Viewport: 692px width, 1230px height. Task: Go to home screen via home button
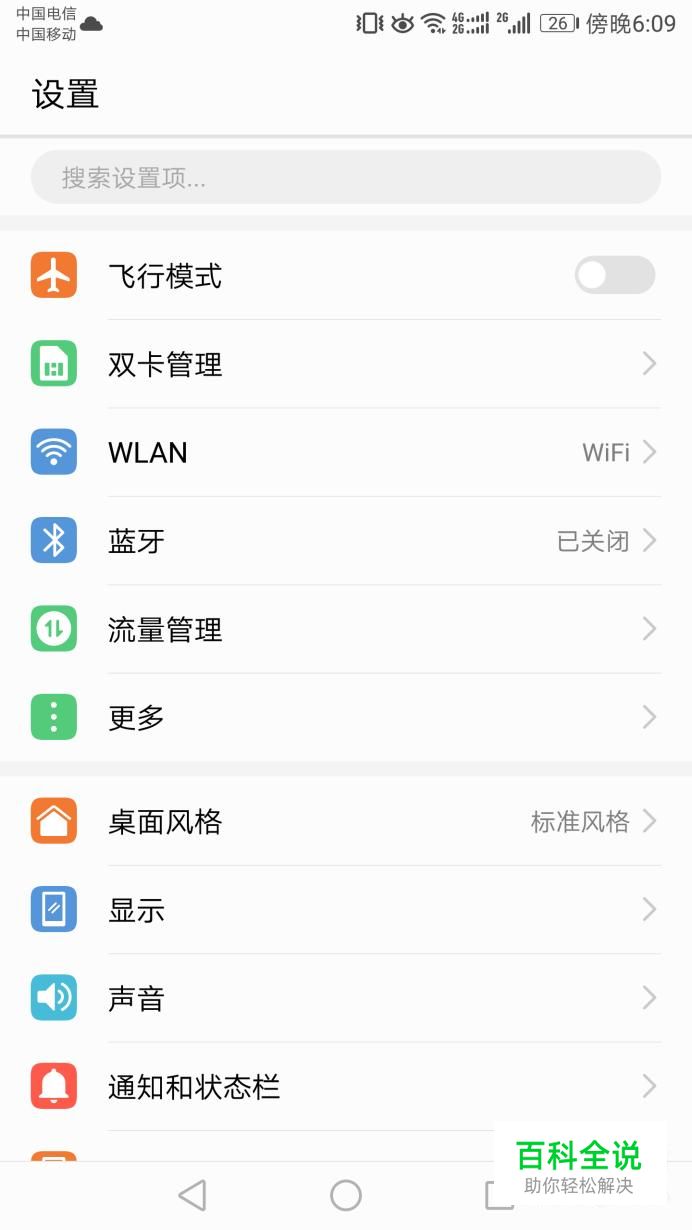click(x=346, y=1195)
